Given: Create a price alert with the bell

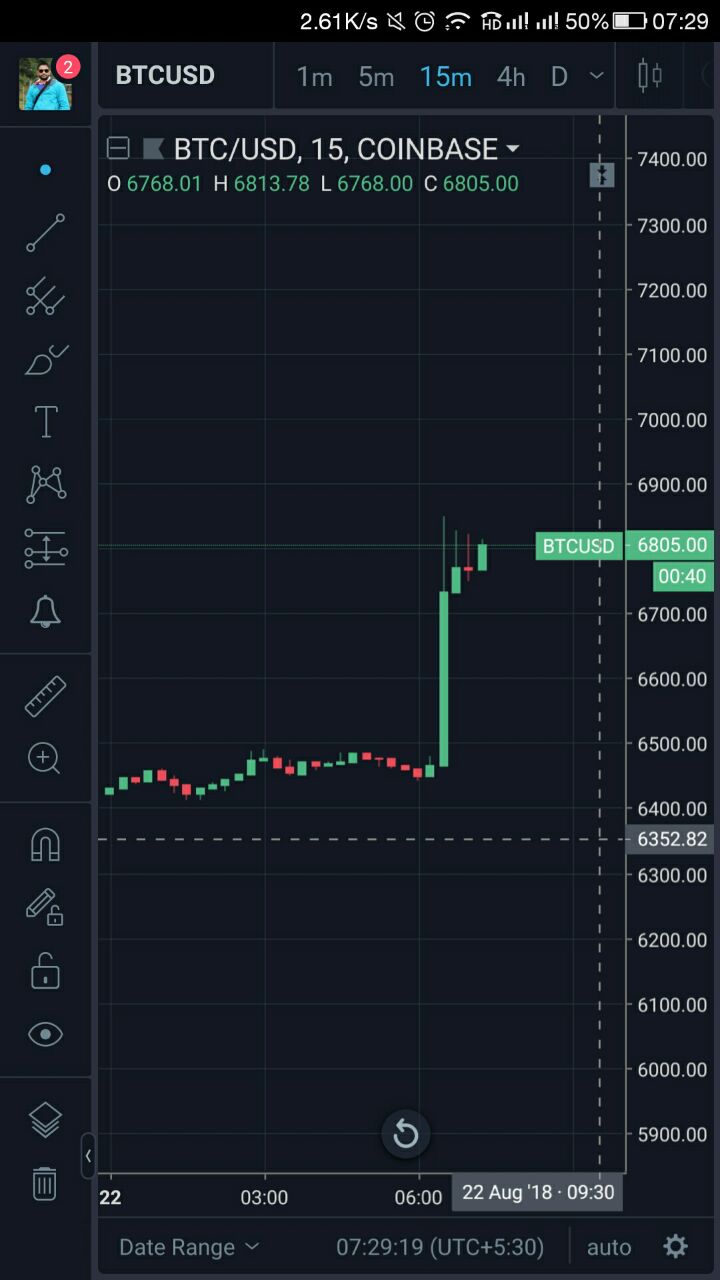Looking at the screenshot, I should (x=45, y=611).
